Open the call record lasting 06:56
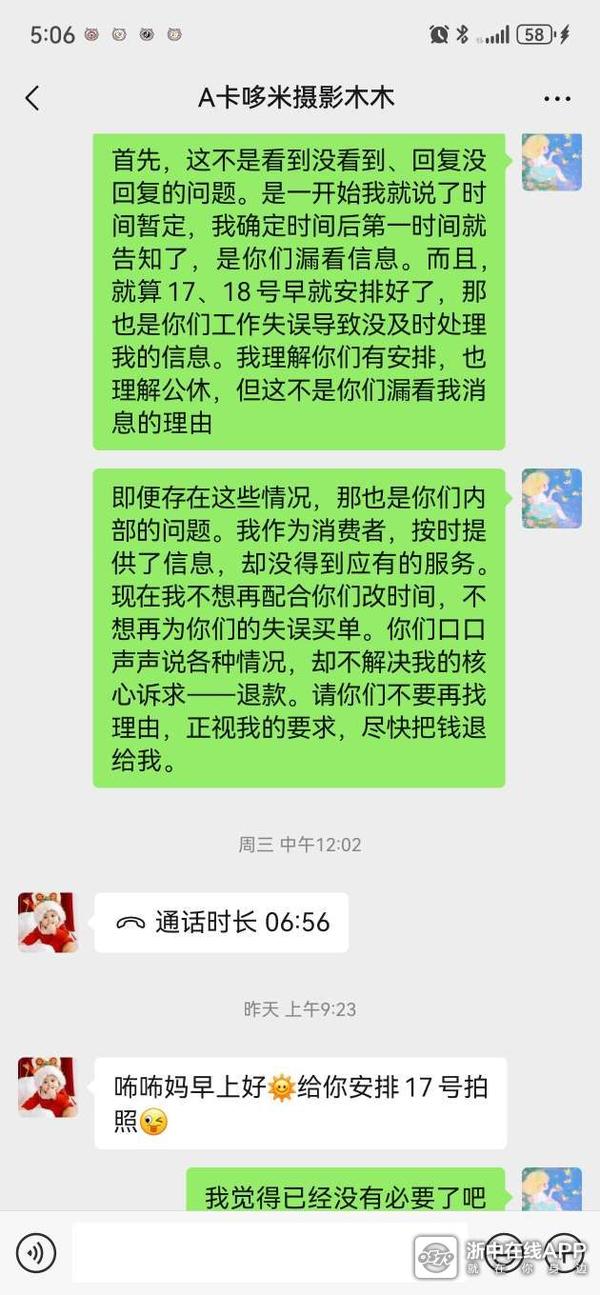The width and height of the screenshot is (600, 1295). [x=221, y=922]
